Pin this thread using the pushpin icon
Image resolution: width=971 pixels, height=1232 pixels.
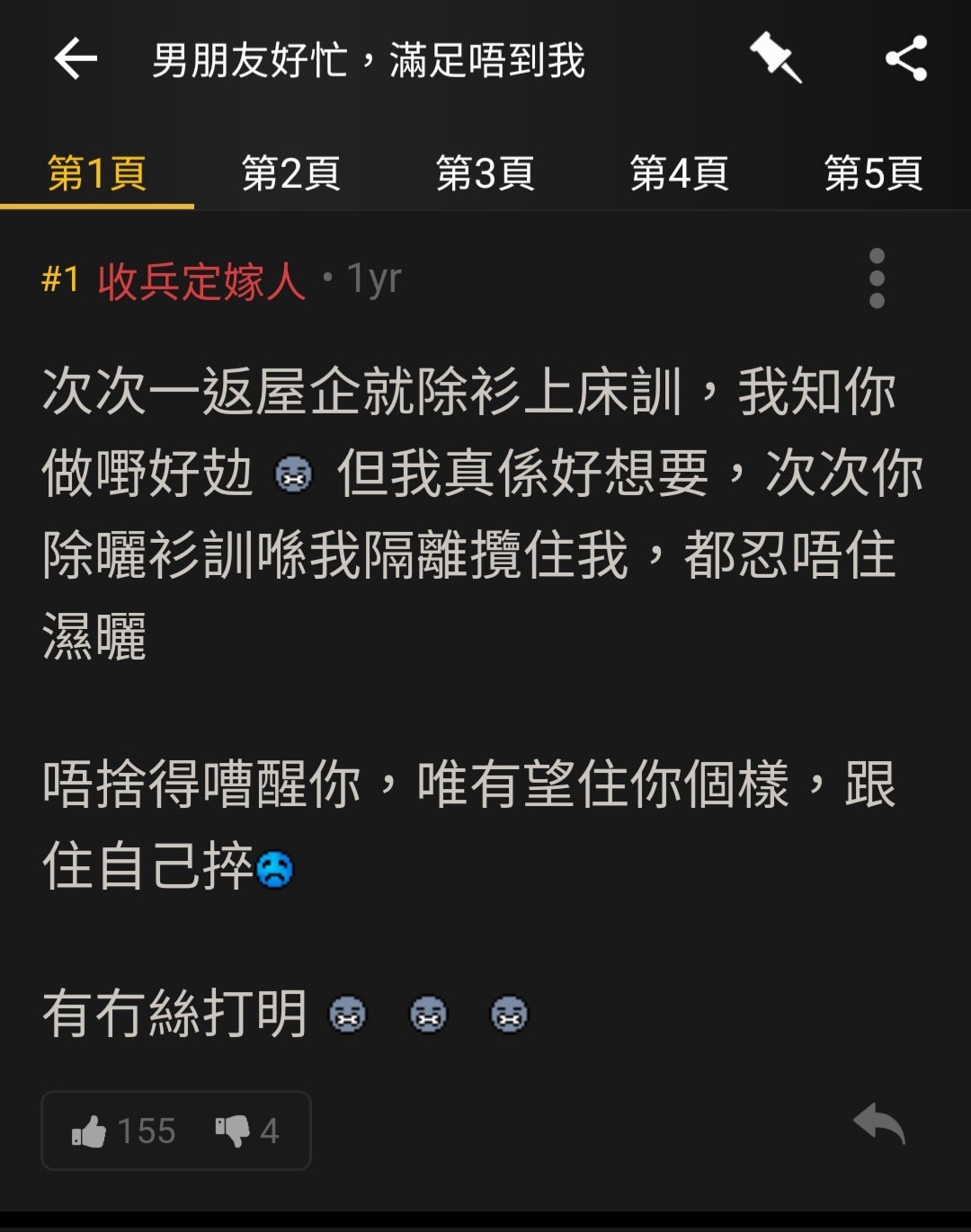coord(777,59)
